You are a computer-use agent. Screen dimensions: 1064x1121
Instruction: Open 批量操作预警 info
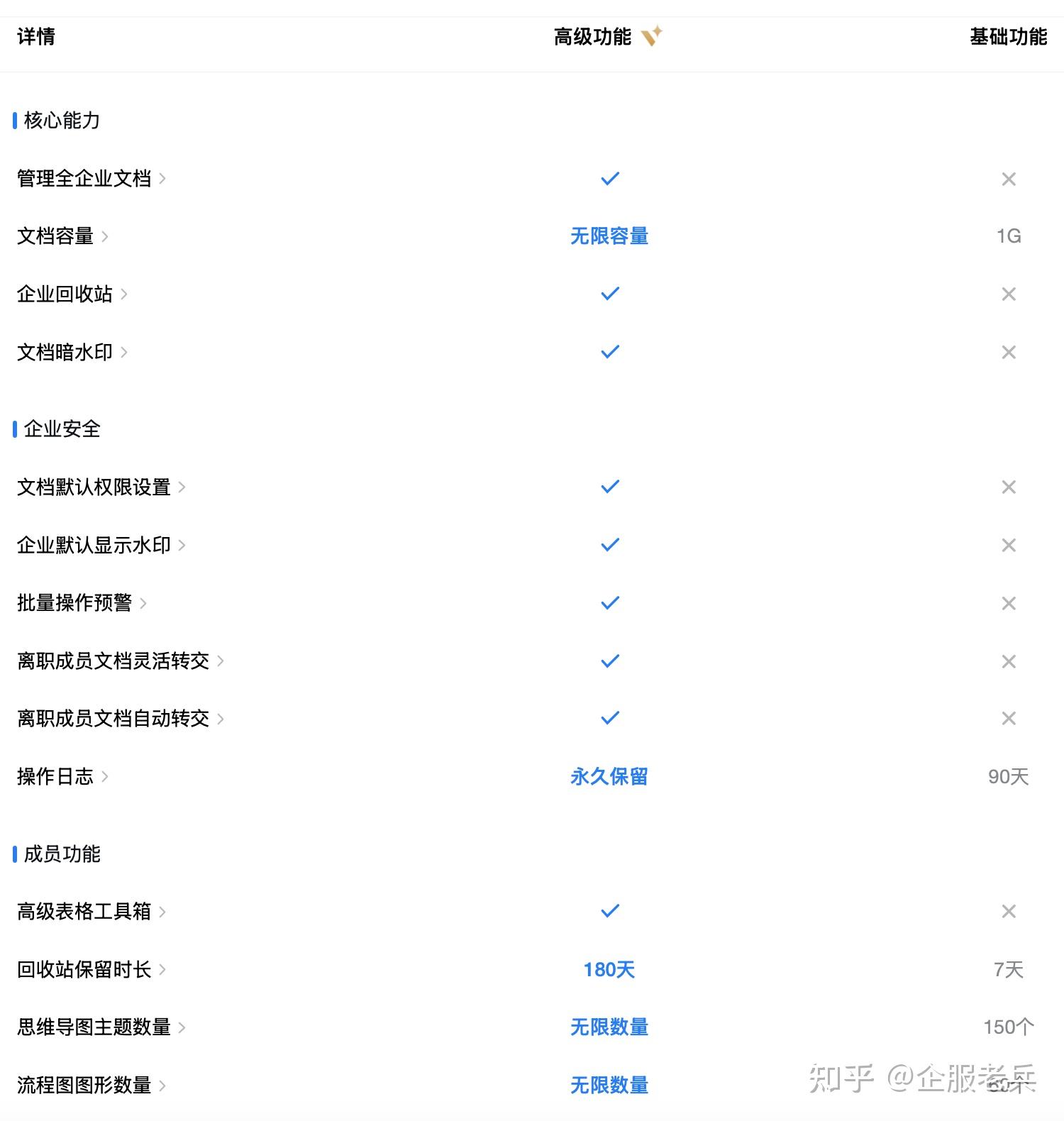82,603
